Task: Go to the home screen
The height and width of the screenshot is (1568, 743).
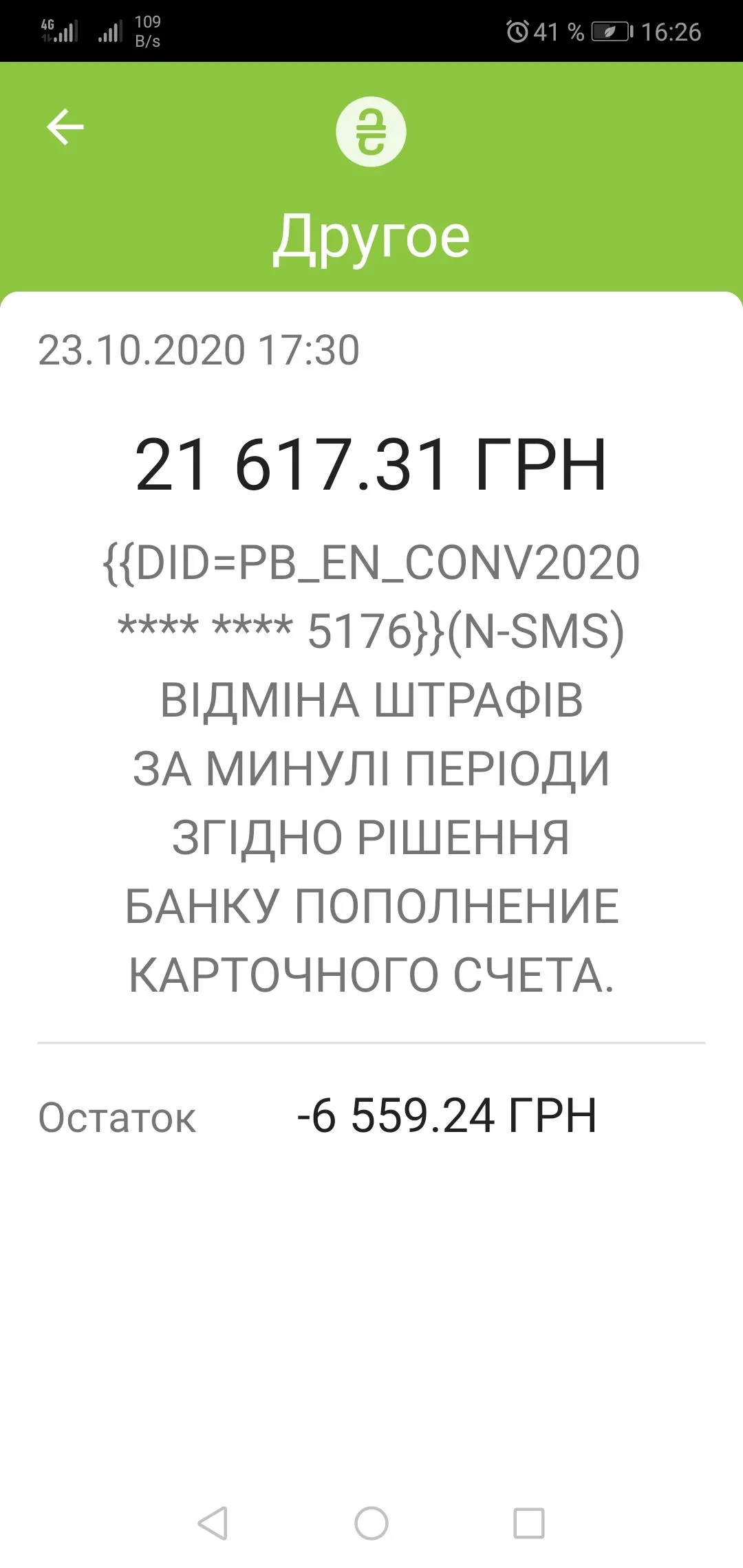Action: pyautogui.click(x=371, y=1523)
